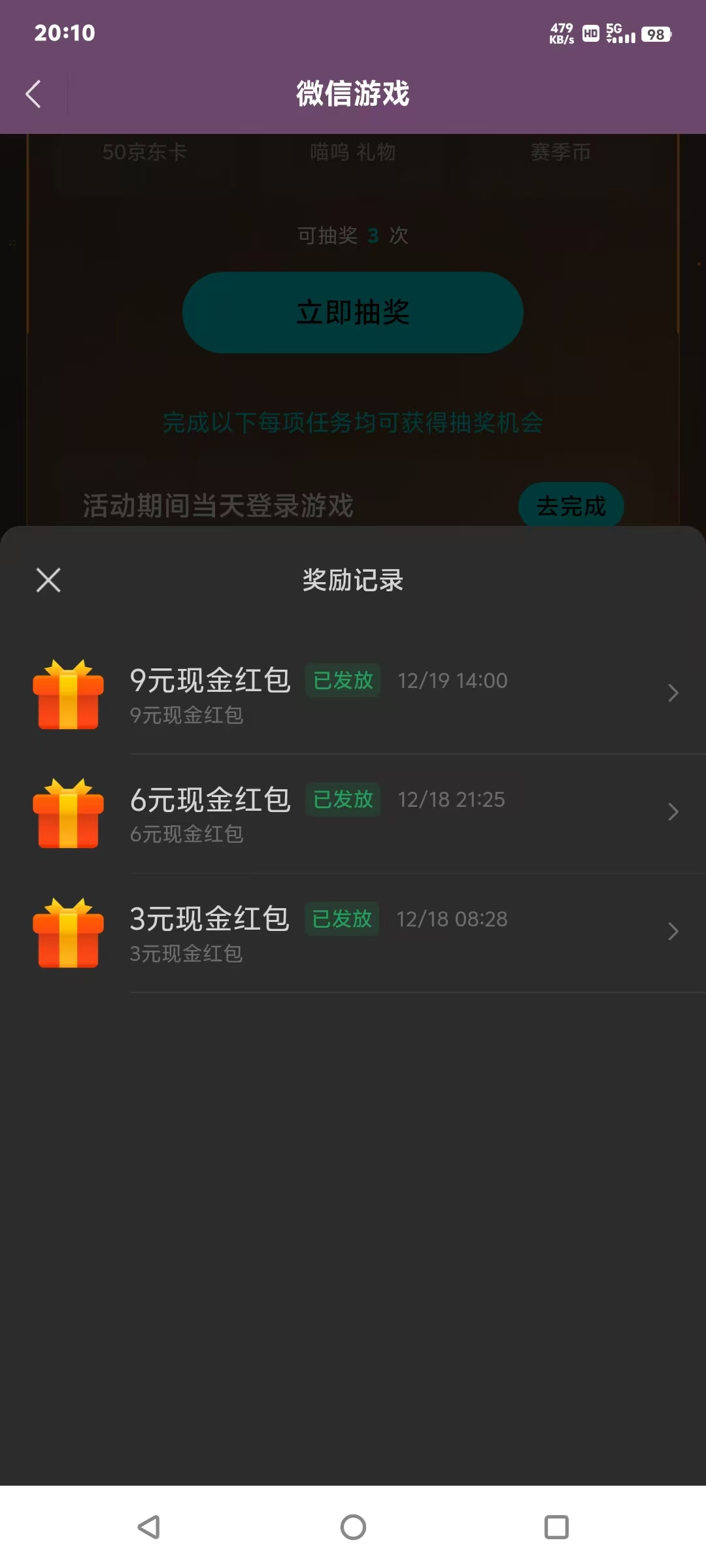Open the system recent apps view
This screenshot has height=1568, width=706.
(x=556, y=1527)
